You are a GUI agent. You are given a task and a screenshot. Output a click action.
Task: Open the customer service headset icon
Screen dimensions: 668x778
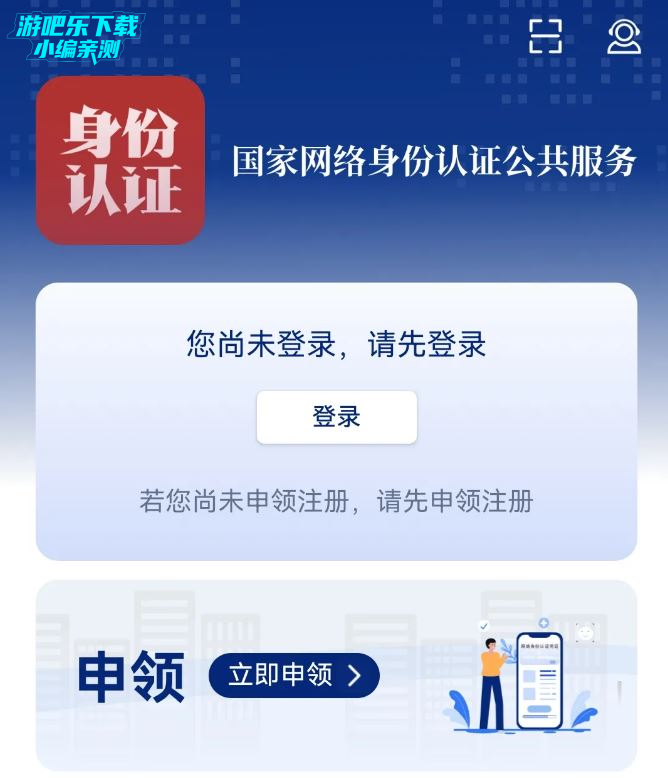pos(624,36)
